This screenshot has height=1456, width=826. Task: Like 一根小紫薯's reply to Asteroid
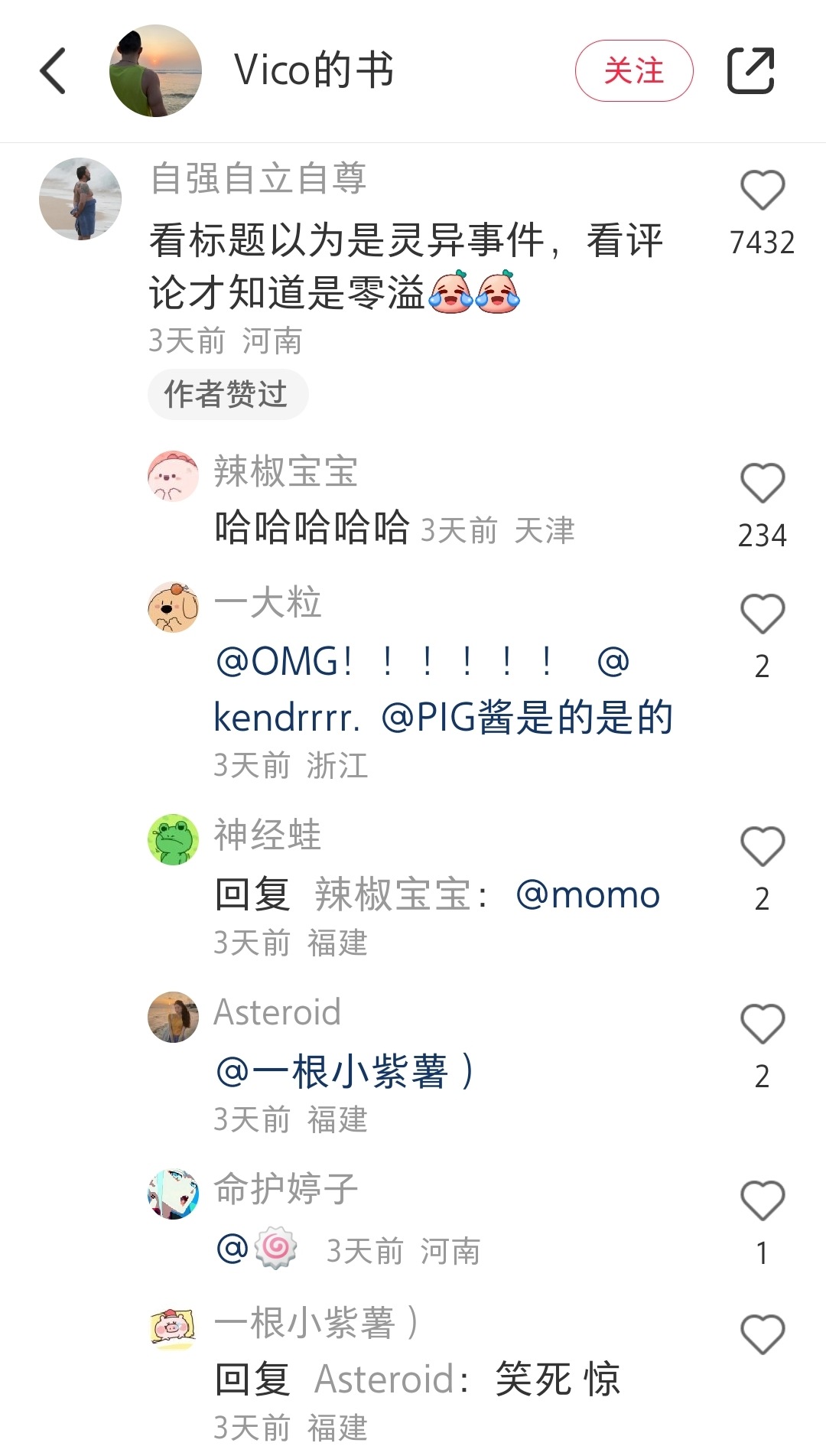(762, 1334)
